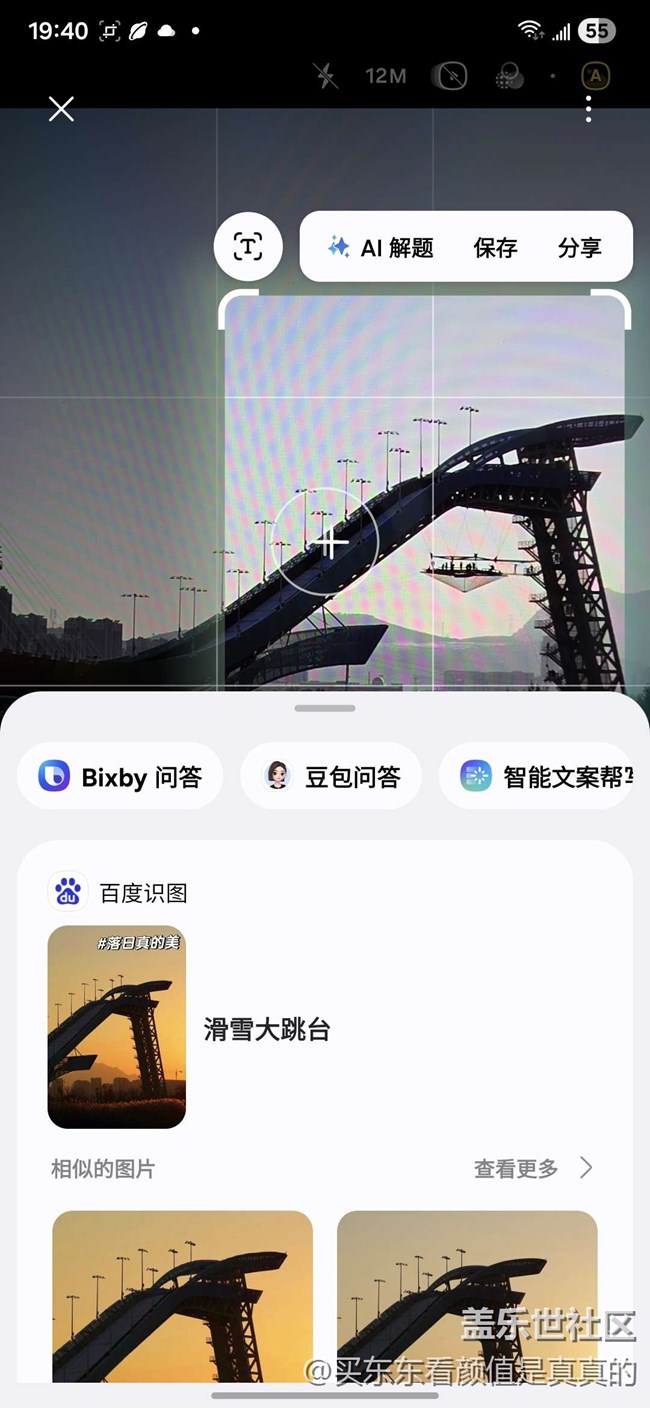This screenshot has height=1408, width=650.
Task: Tap 查看更多 to see more similar images
Action: tap(532, 1168)
